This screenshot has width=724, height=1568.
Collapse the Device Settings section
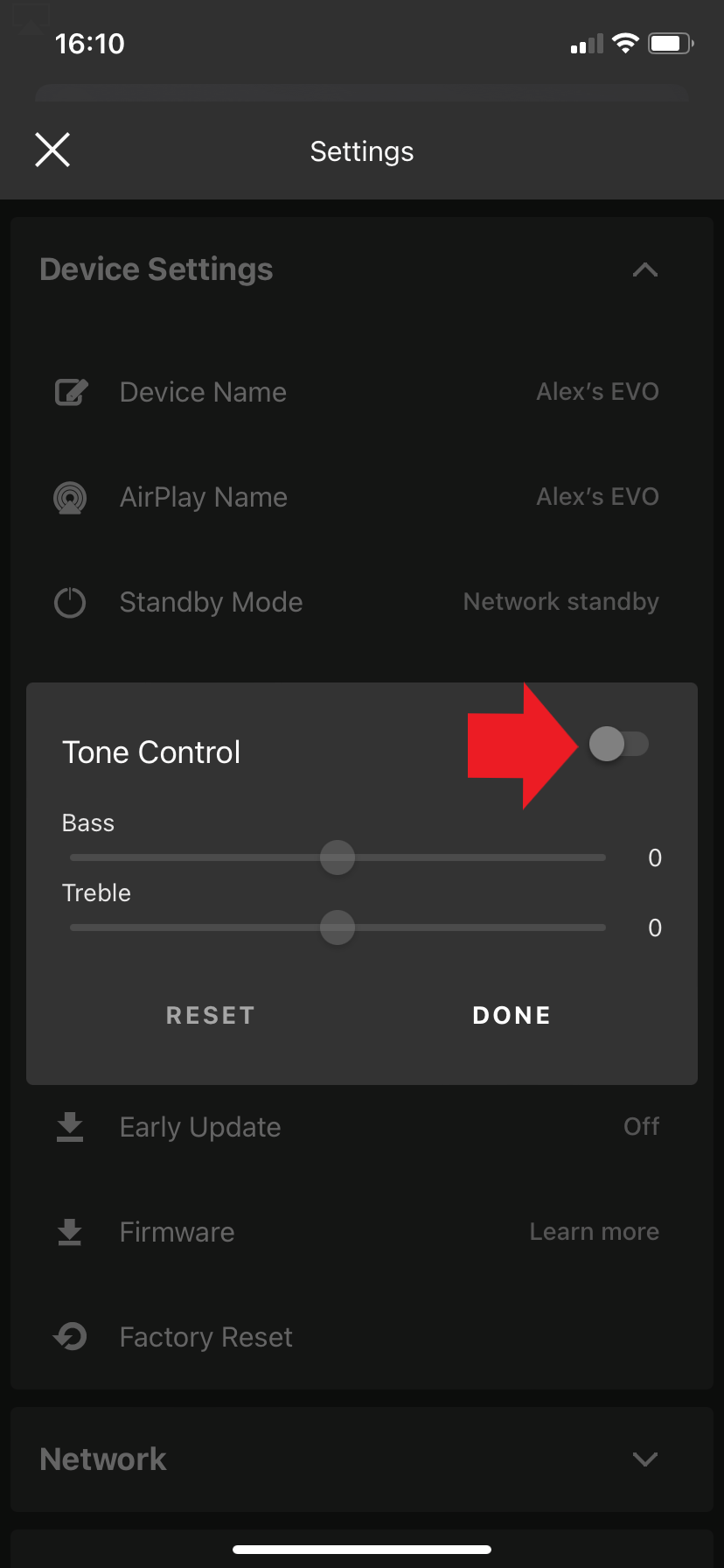tap(644, 269)
